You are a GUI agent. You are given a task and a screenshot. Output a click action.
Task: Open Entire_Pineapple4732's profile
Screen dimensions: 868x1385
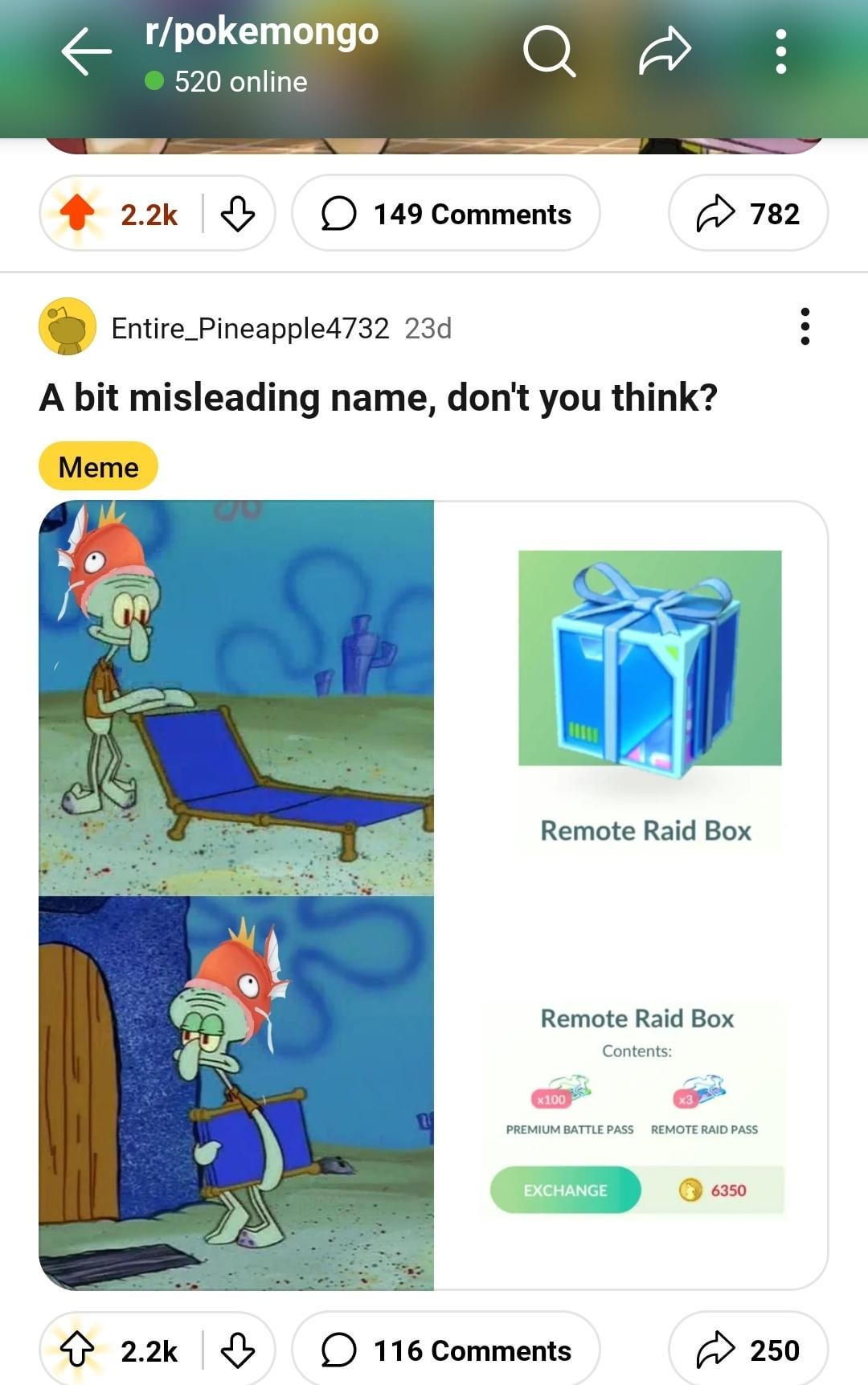[249, 328]
